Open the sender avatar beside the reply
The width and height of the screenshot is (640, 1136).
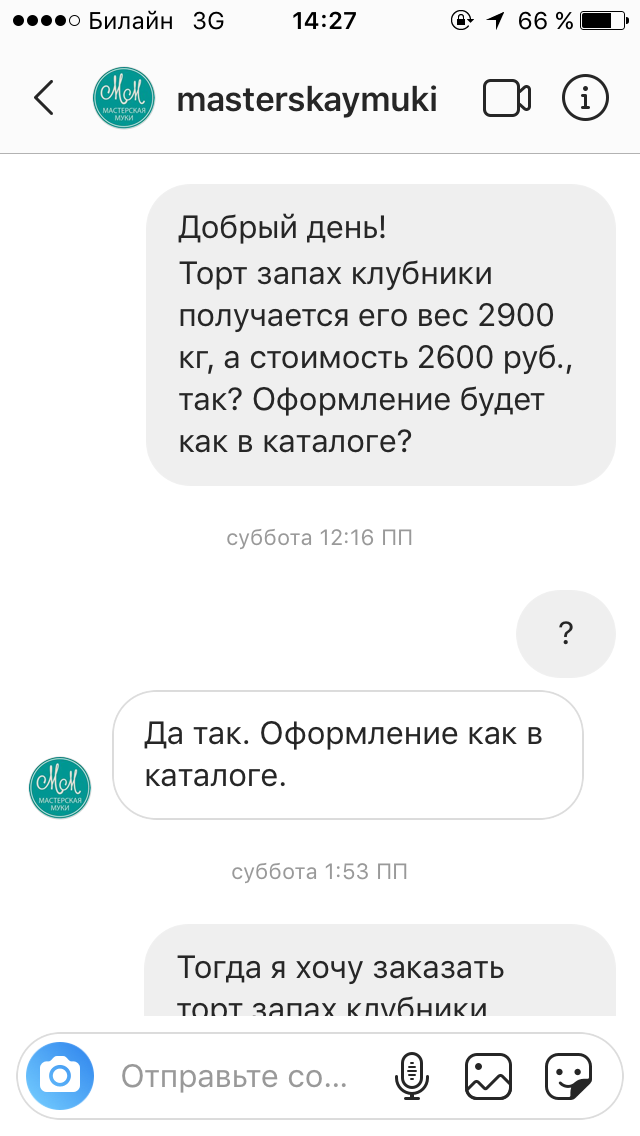click(60, 788)
